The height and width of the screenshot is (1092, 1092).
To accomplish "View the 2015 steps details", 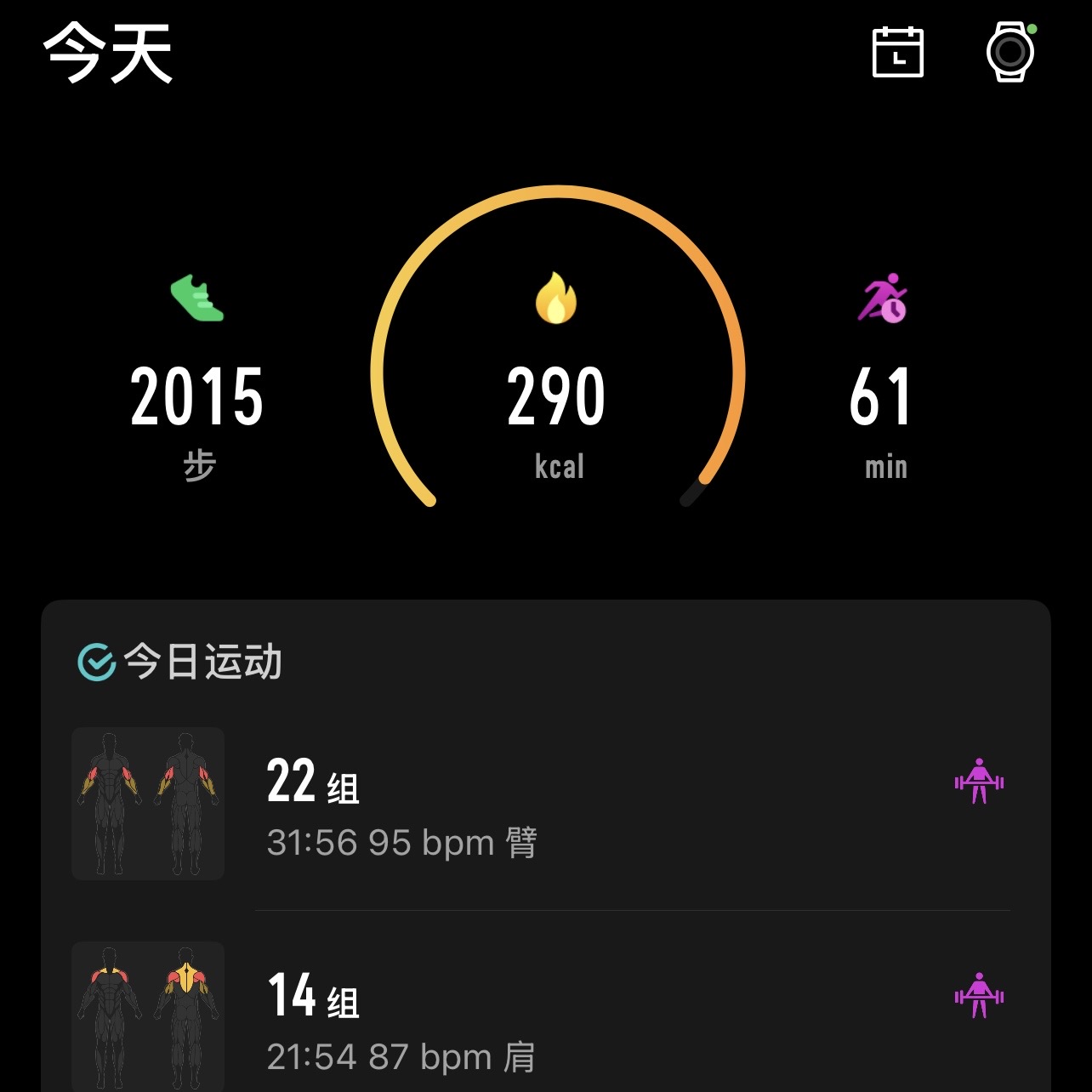I will [x=197, y=378].
